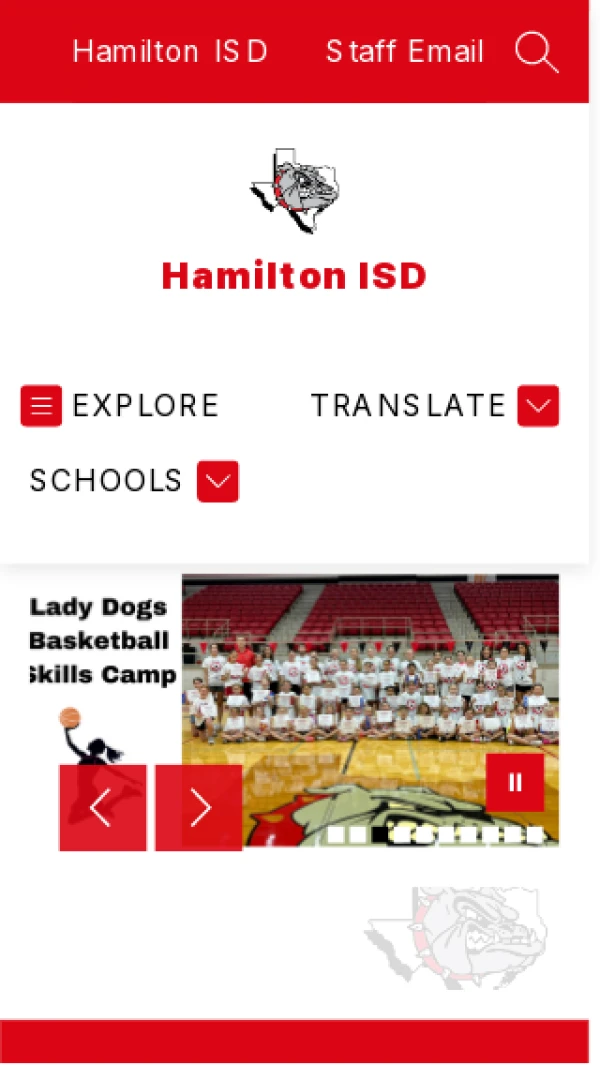This screenshot has height=1065, width=600.
Task: Expand the Schools dropdown
Action: [217, 481]
